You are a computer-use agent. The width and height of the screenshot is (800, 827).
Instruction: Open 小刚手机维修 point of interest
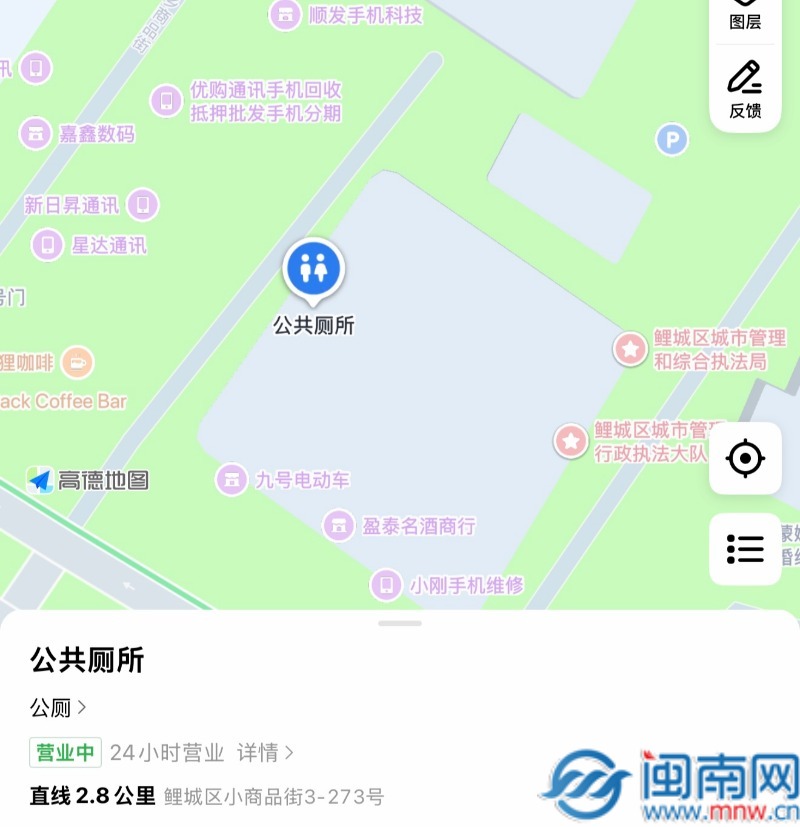click(387, 585)
